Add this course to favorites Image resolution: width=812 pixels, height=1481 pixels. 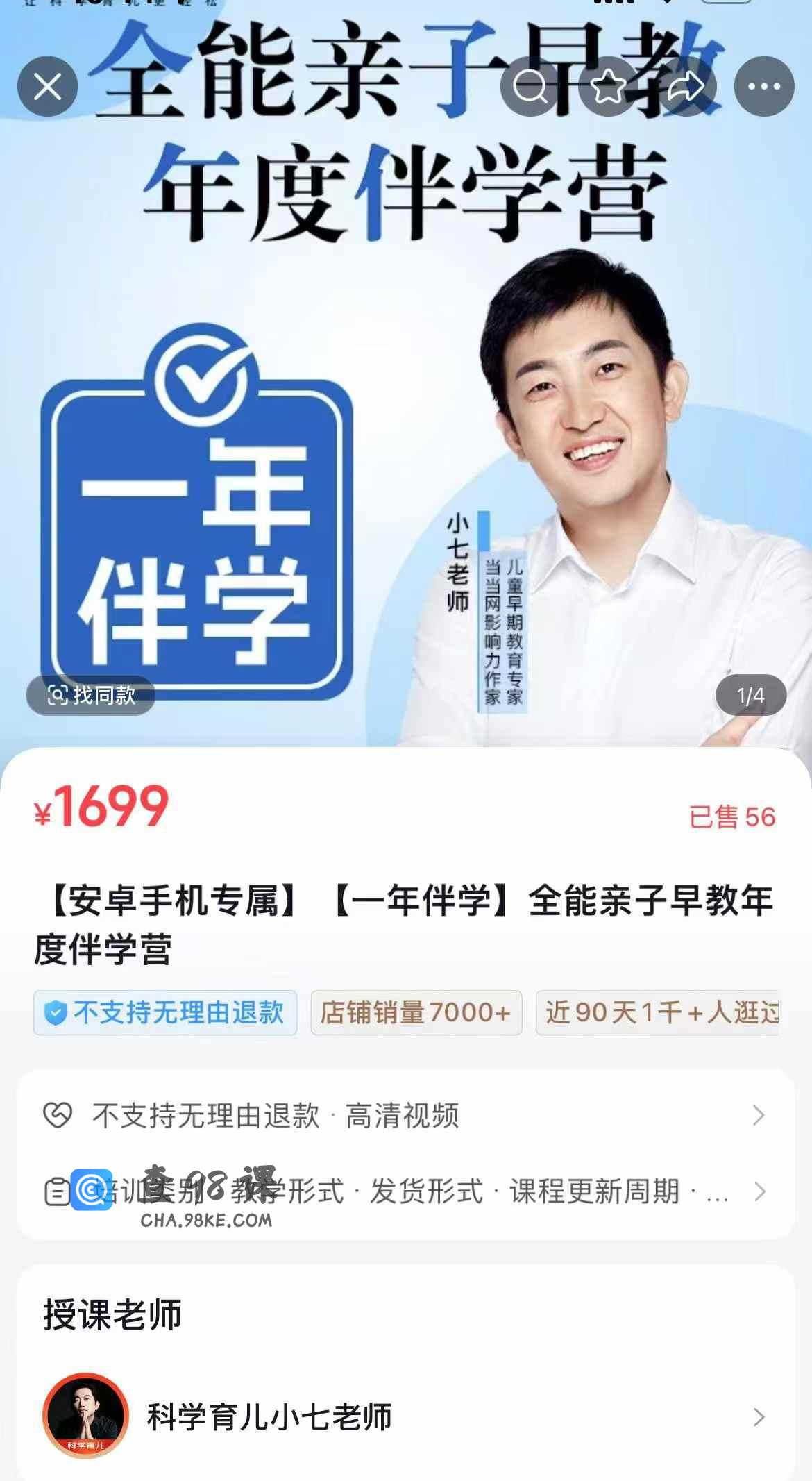pyautogui.click(x=608, y=87)
